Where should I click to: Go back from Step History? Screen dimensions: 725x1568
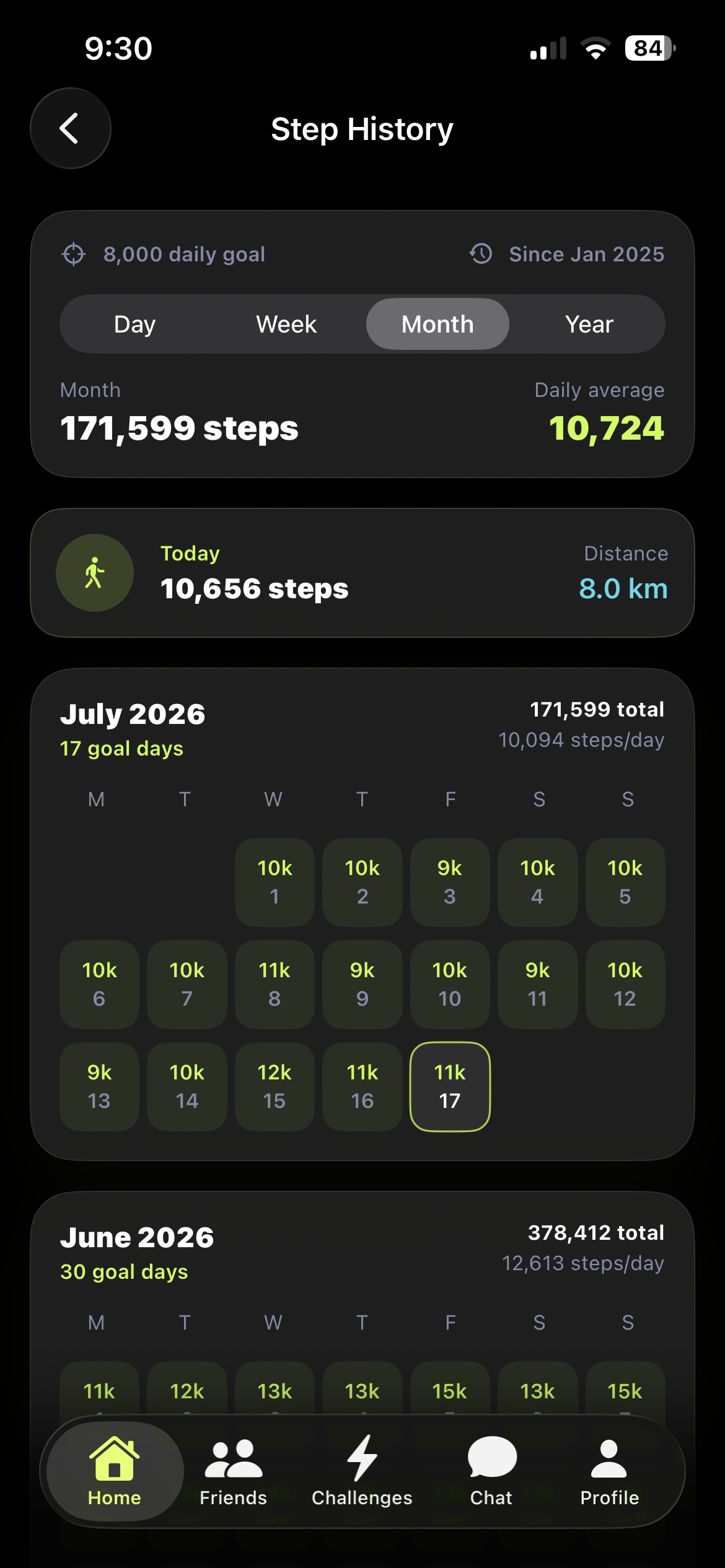(x=71, y=128)
